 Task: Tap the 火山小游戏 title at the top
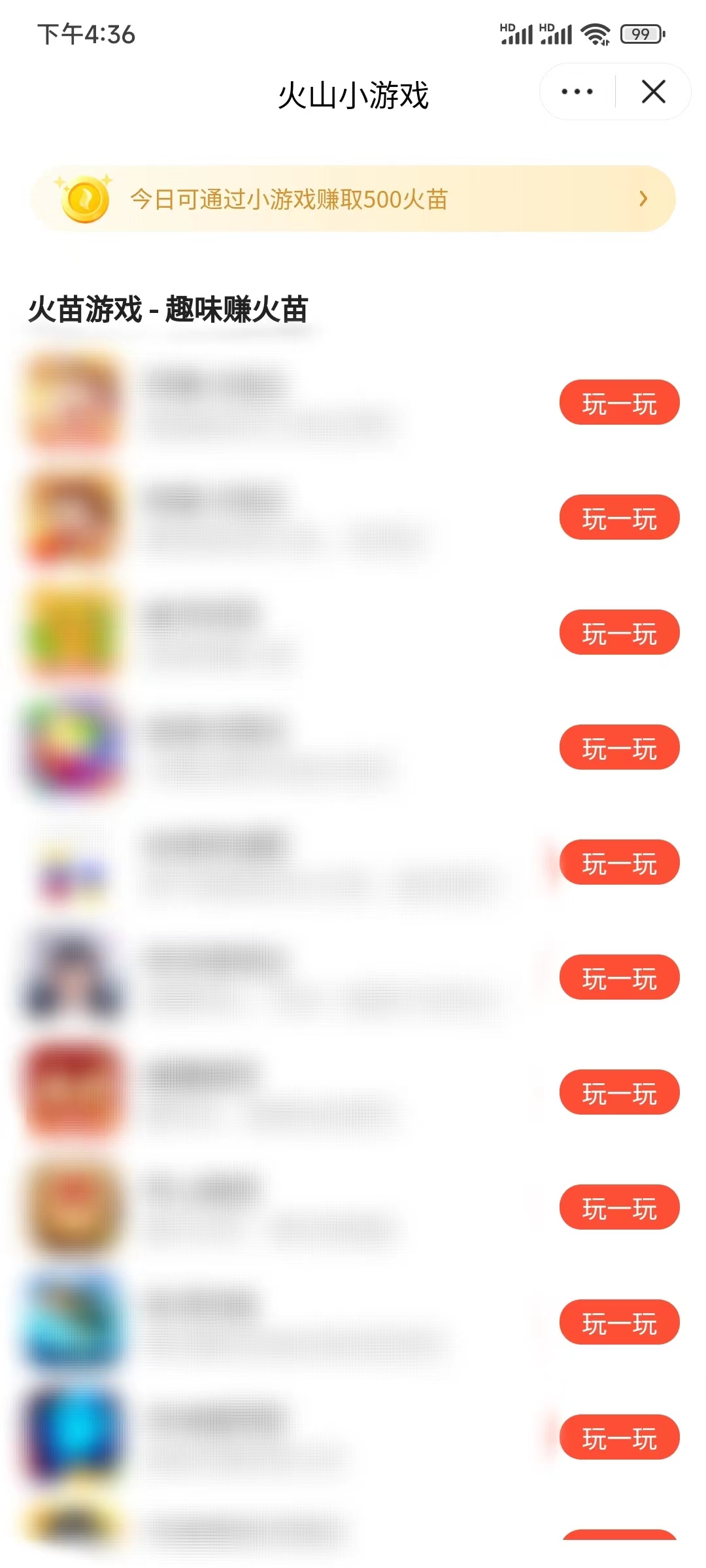point(353,93)
